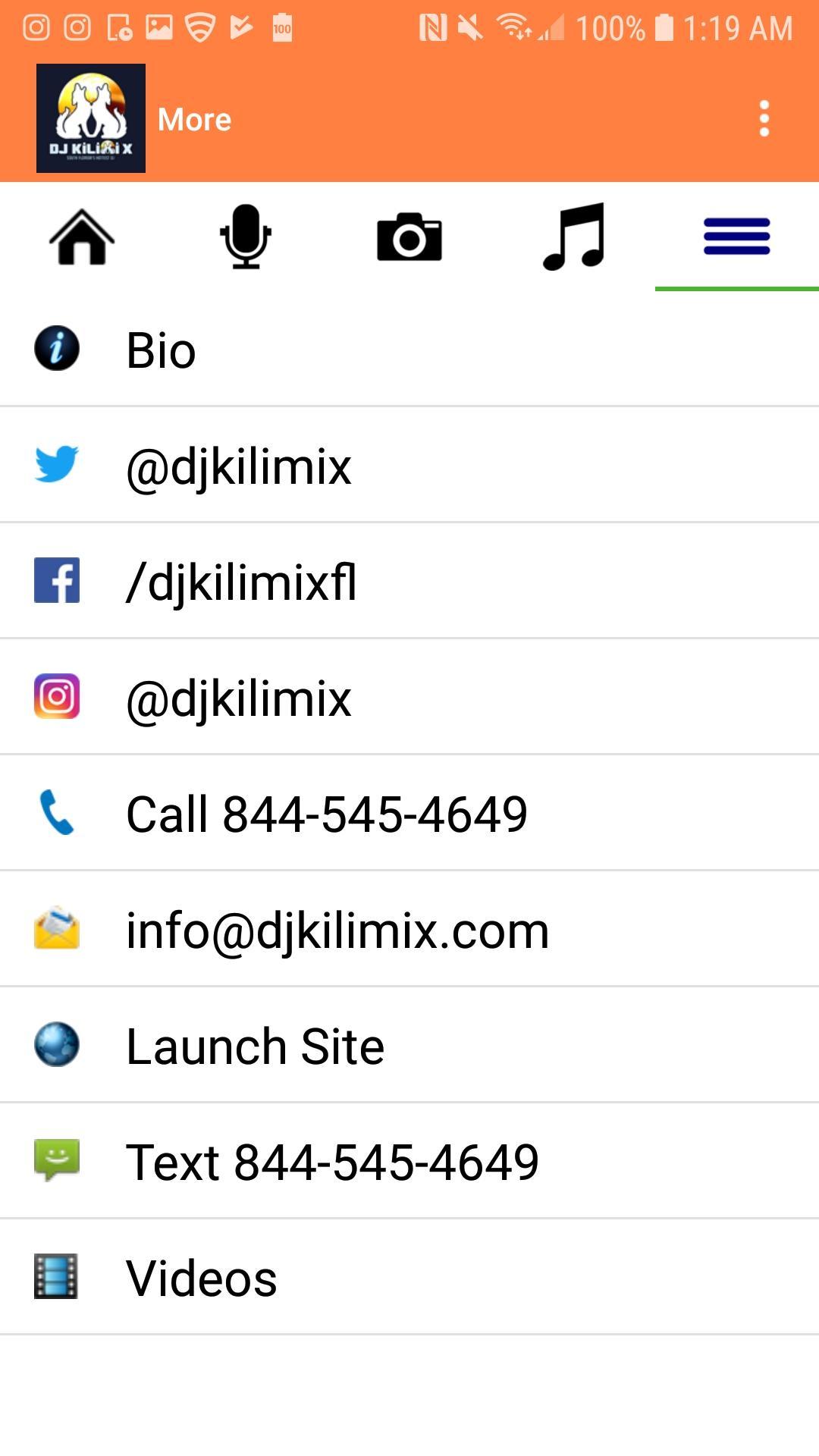Open the Videos row
The height and width of the screenshot is (1456, 819).
[x=409, y=1277]
